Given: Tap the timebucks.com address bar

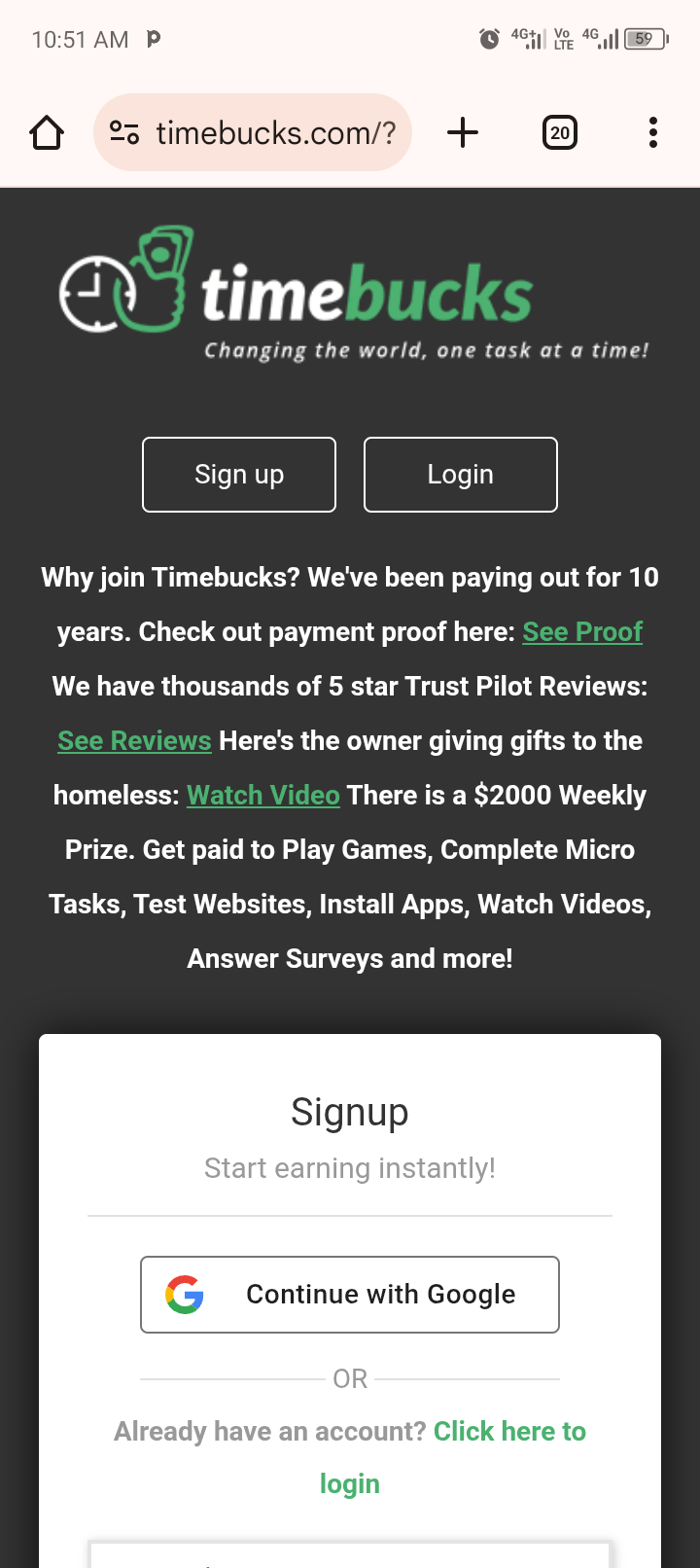Looking at the screenshot, I should [275, 132].
